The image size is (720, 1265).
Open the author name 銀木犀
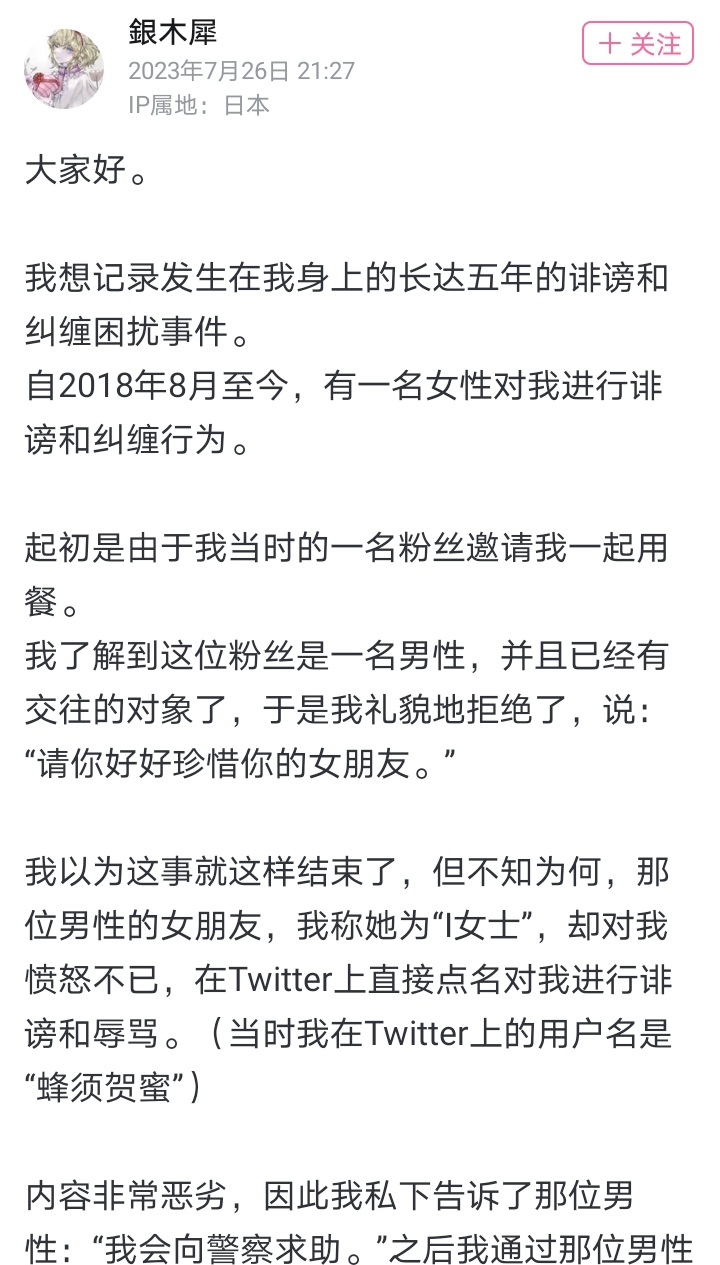[x=173, y=33]
